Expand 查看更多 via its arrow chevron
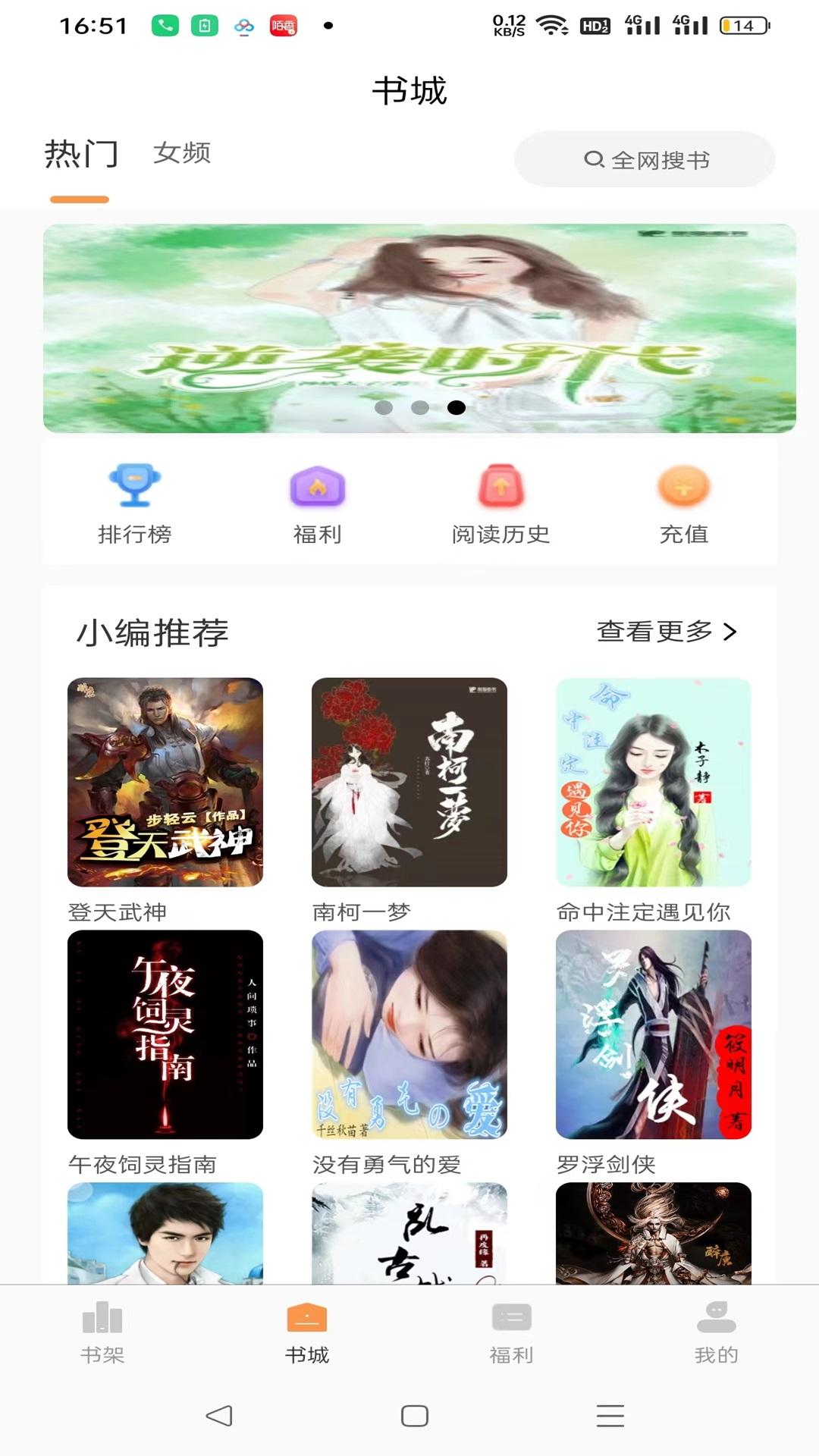Image resolution: width=819 pixels, height=1456 pixels. (730, 630)
